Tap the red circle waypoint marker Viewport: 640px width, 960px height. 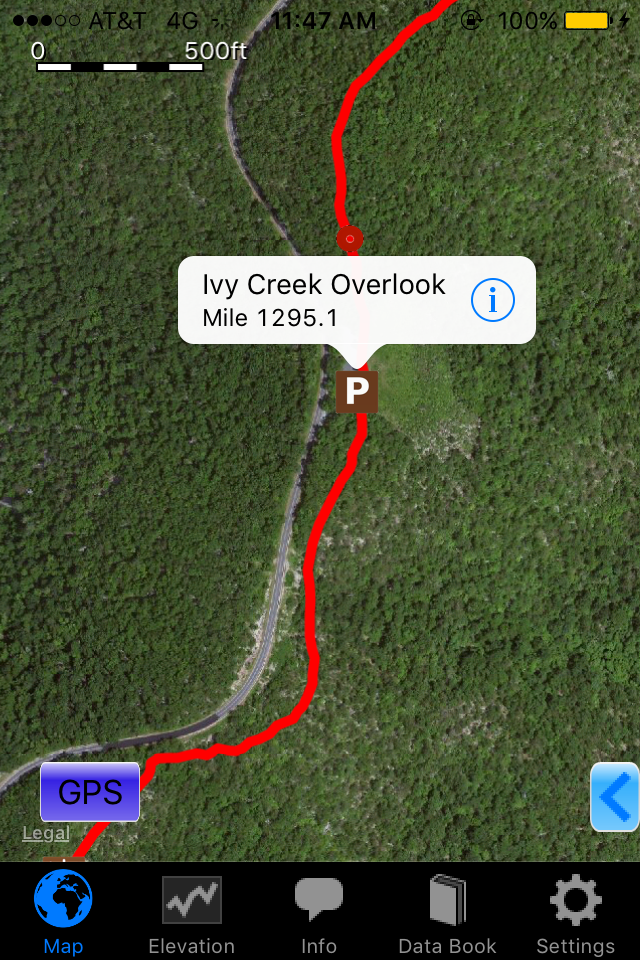pyautogui.click(x=349, y=238)
